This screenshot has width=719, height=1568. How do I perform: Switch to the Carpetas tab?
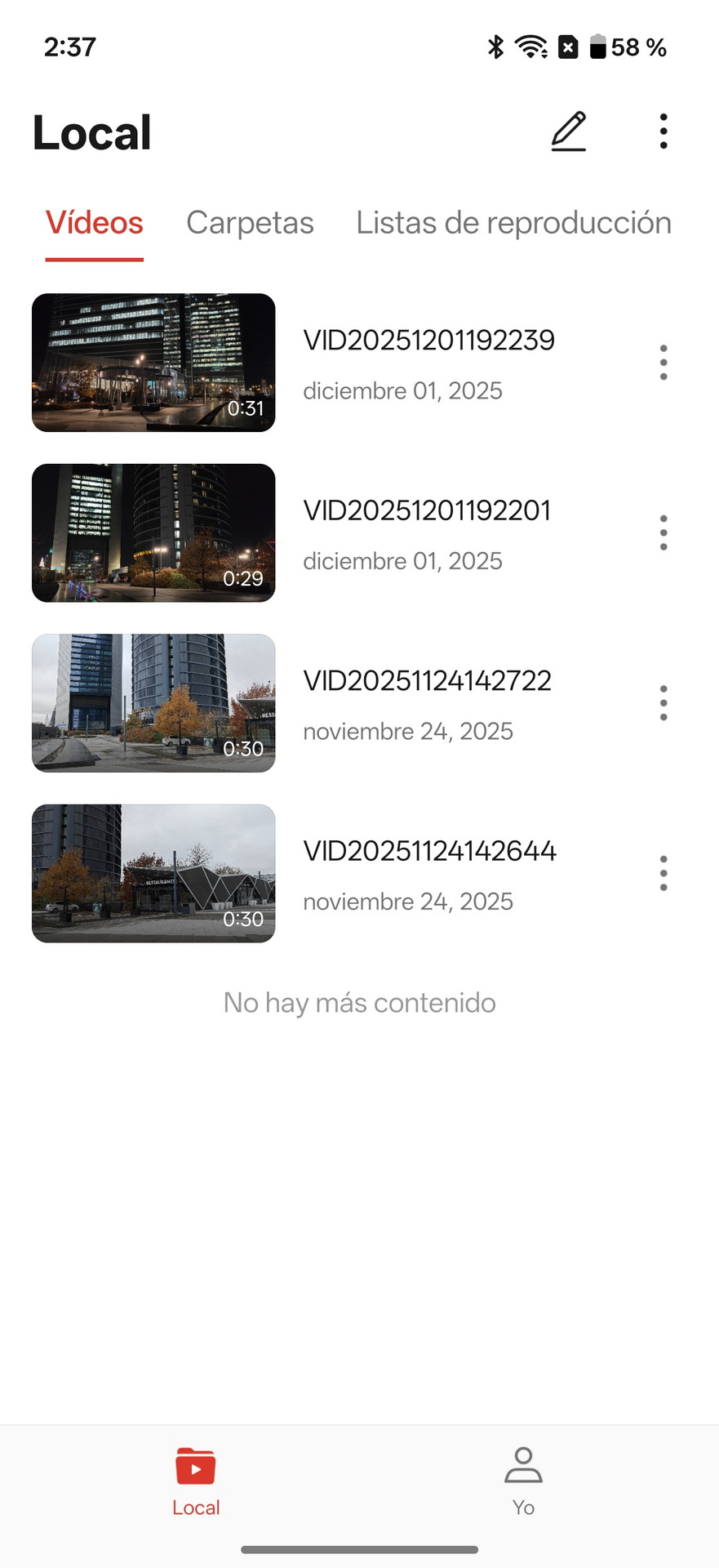[x=250, y=223]
